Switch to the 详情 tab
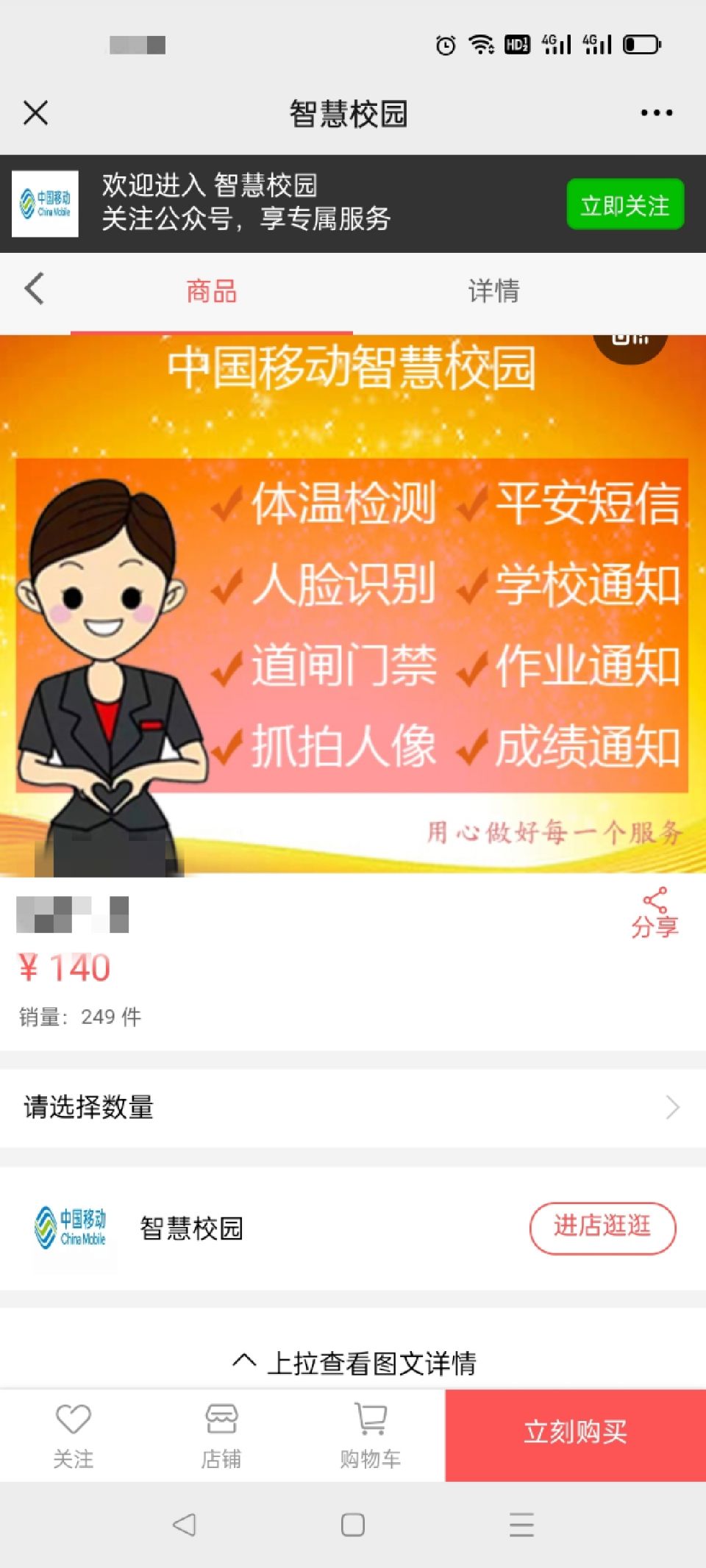 pos(493,291)
